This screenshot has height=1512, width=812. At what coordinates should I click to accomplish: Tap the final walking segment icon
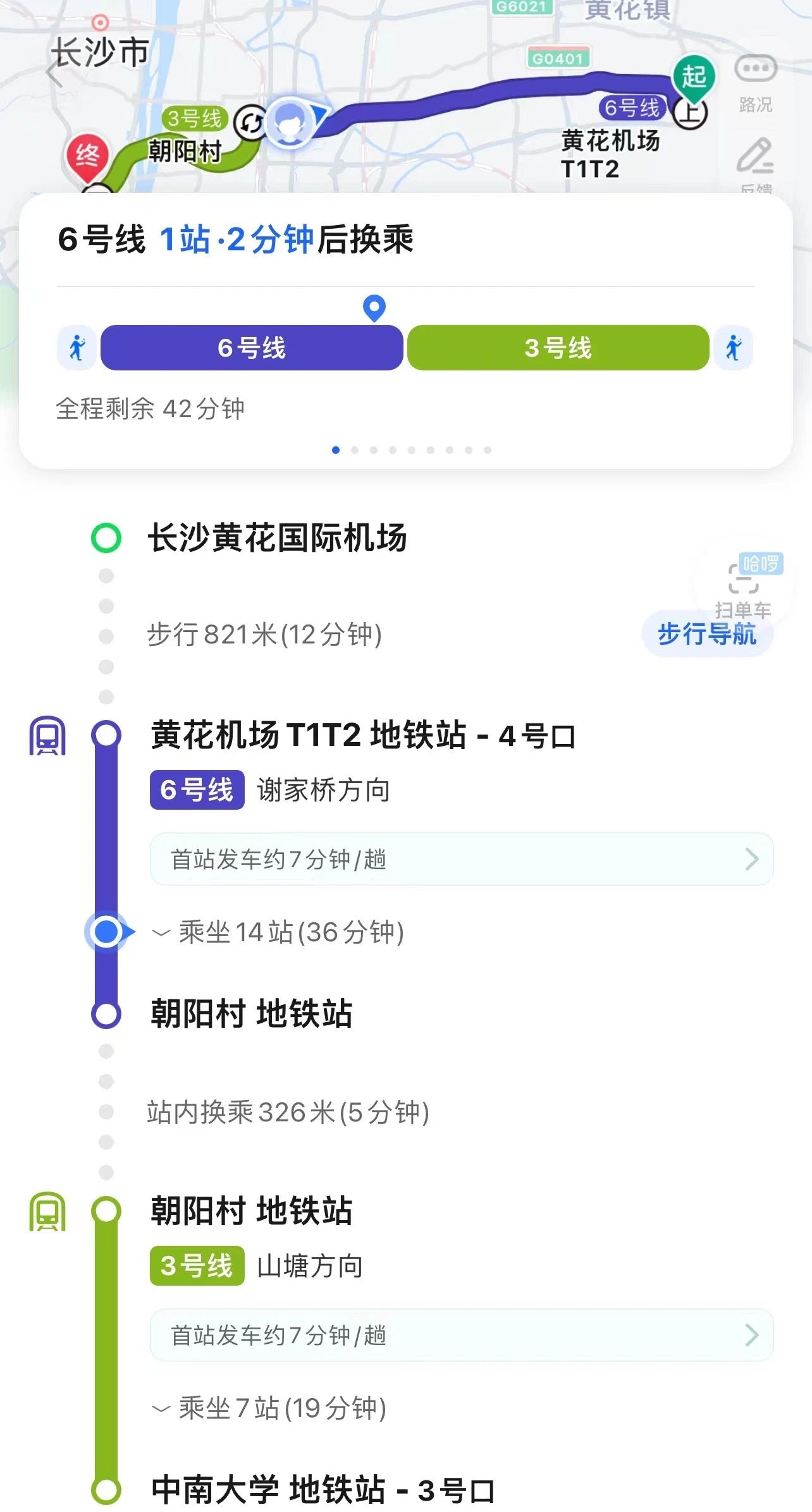pos(734,348)
